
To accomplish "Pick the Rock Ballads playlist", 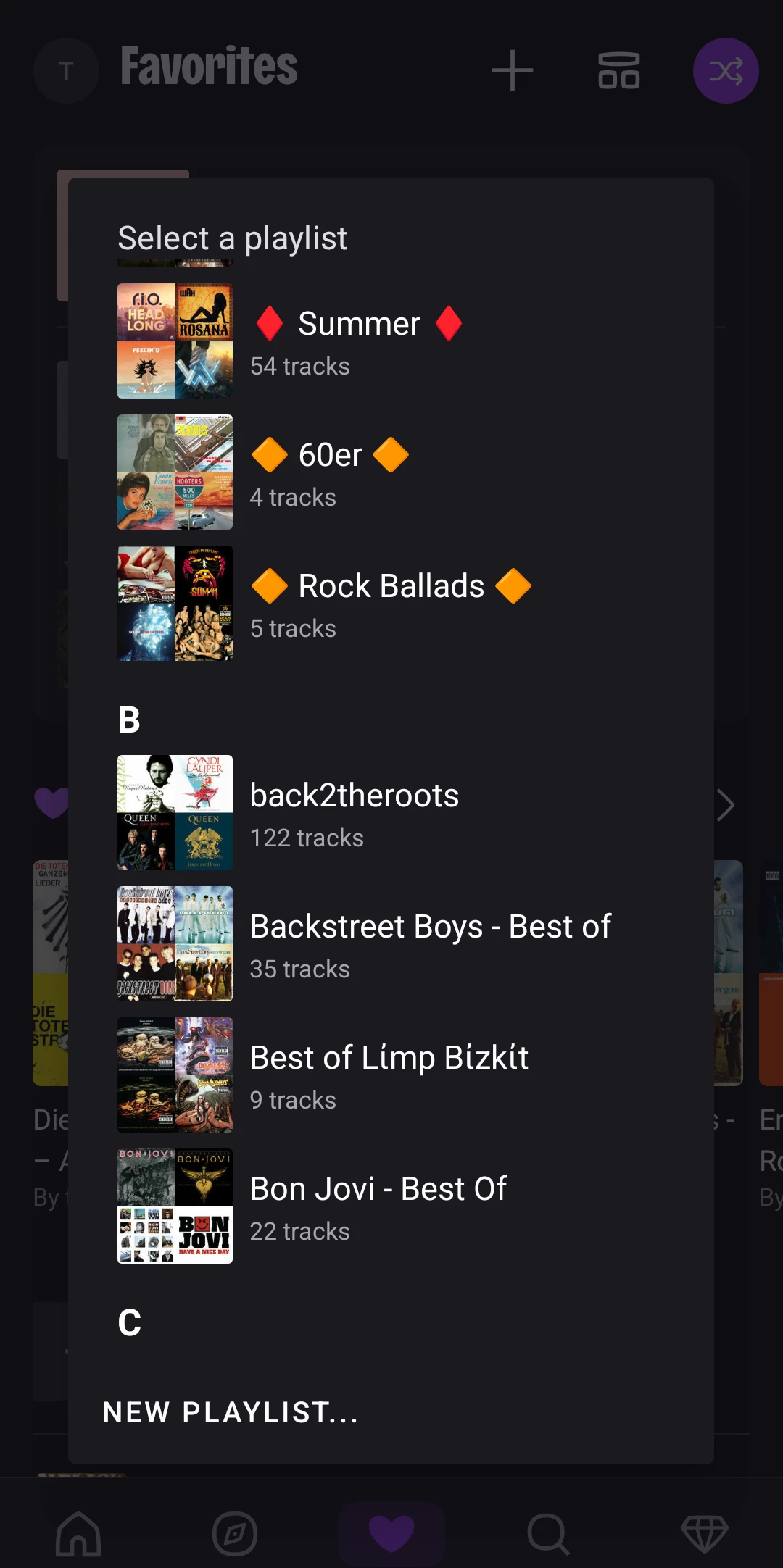I will point(391,603).
